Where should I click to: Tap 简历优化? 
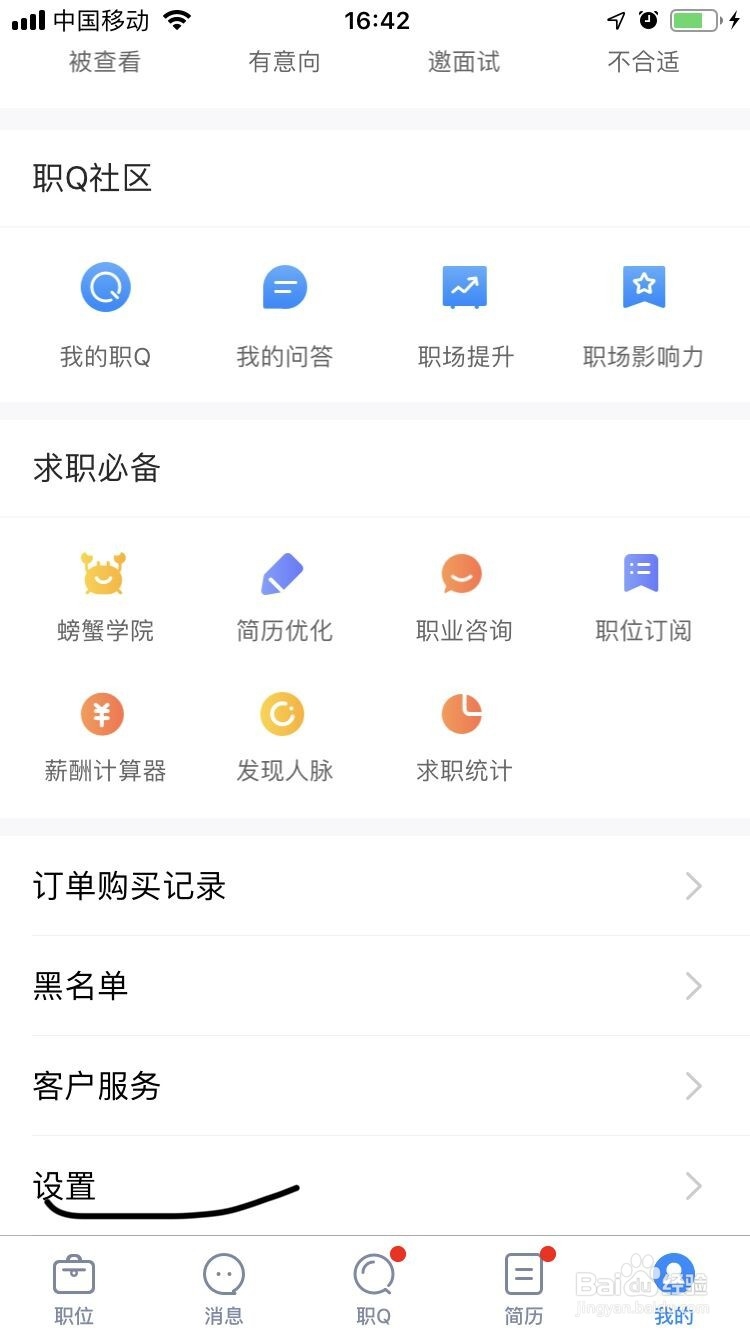[284, 597]
